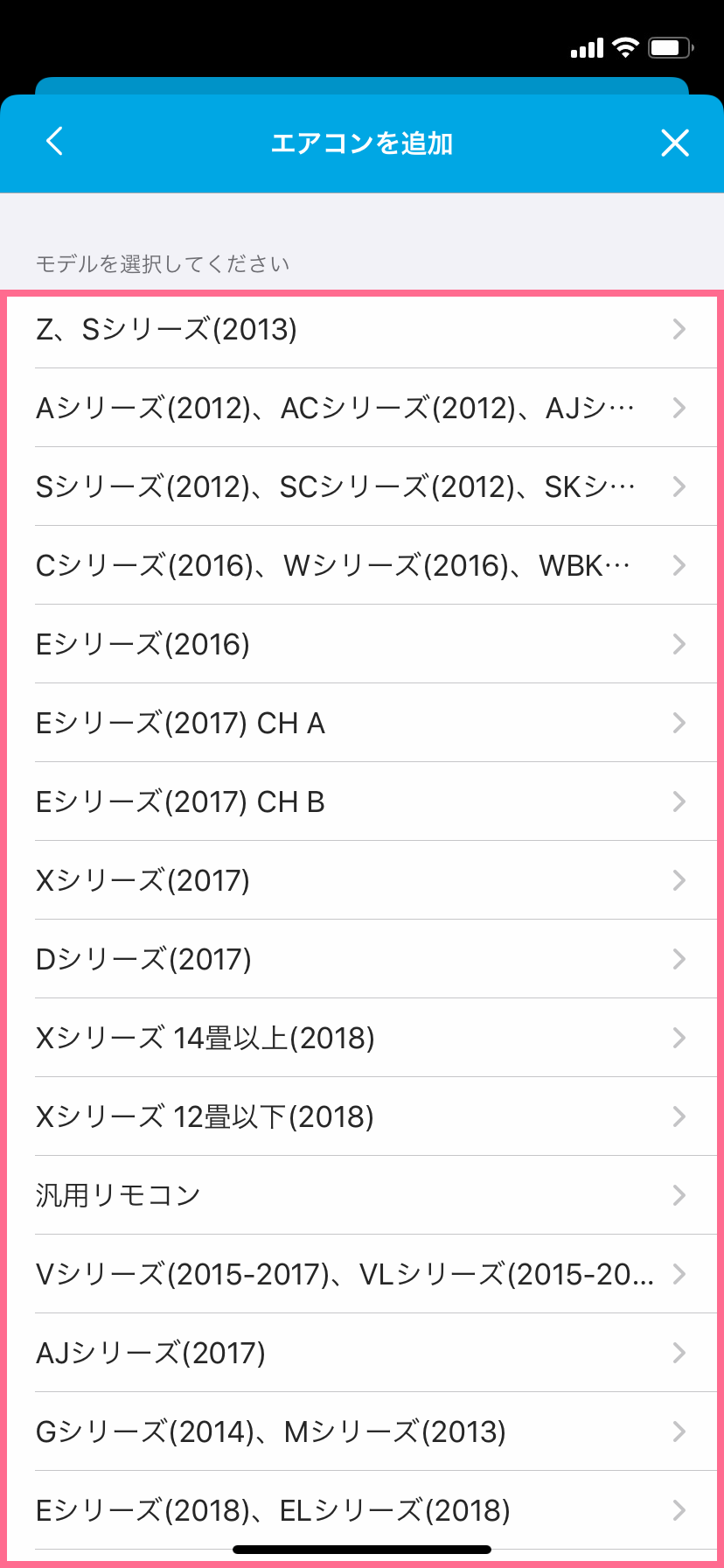Close the add air conditioner screen
This screenshot has height=1568, width=724.
pos(675,143)
